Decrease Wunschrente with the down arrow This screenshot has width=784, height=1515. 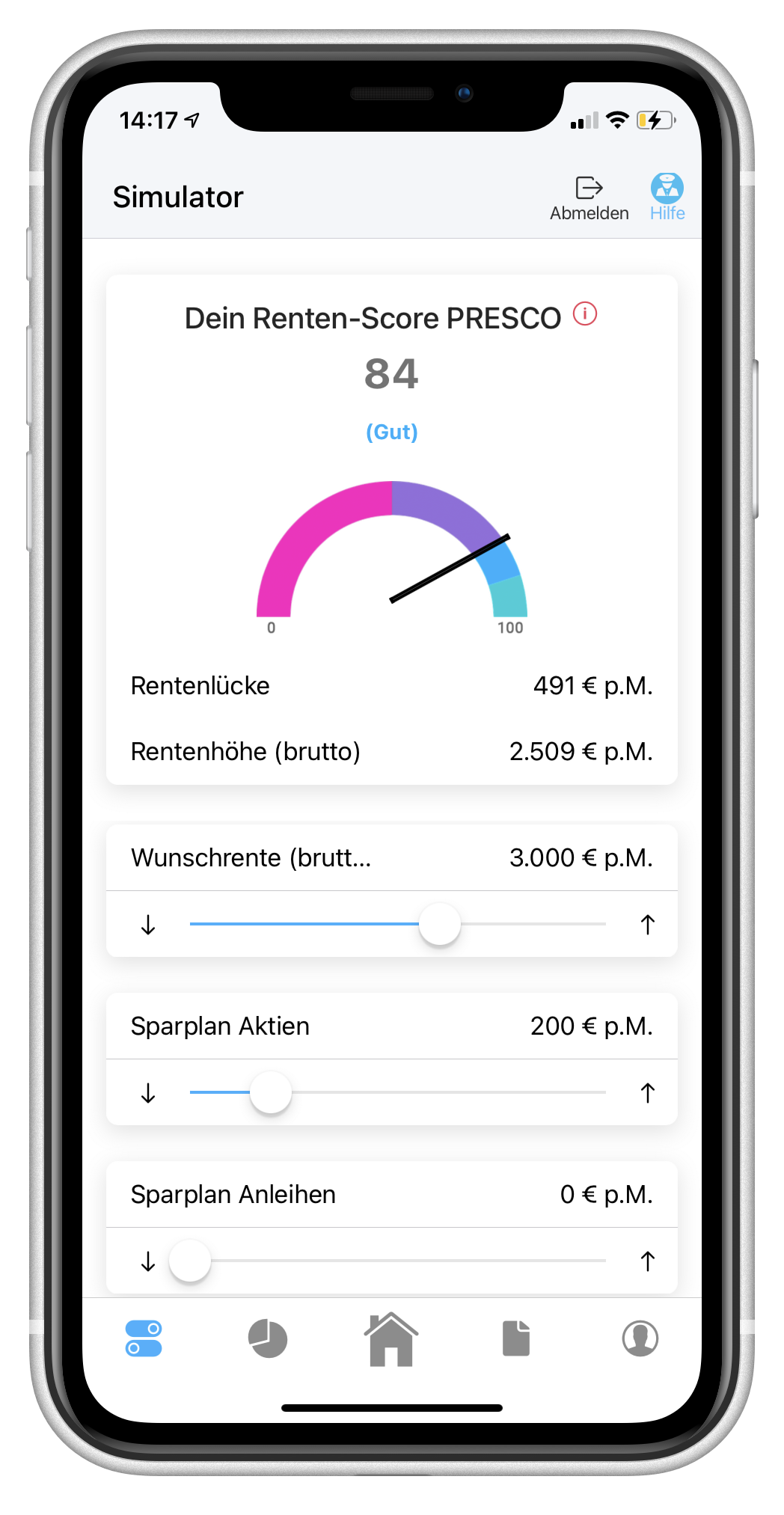coord(148,925)
